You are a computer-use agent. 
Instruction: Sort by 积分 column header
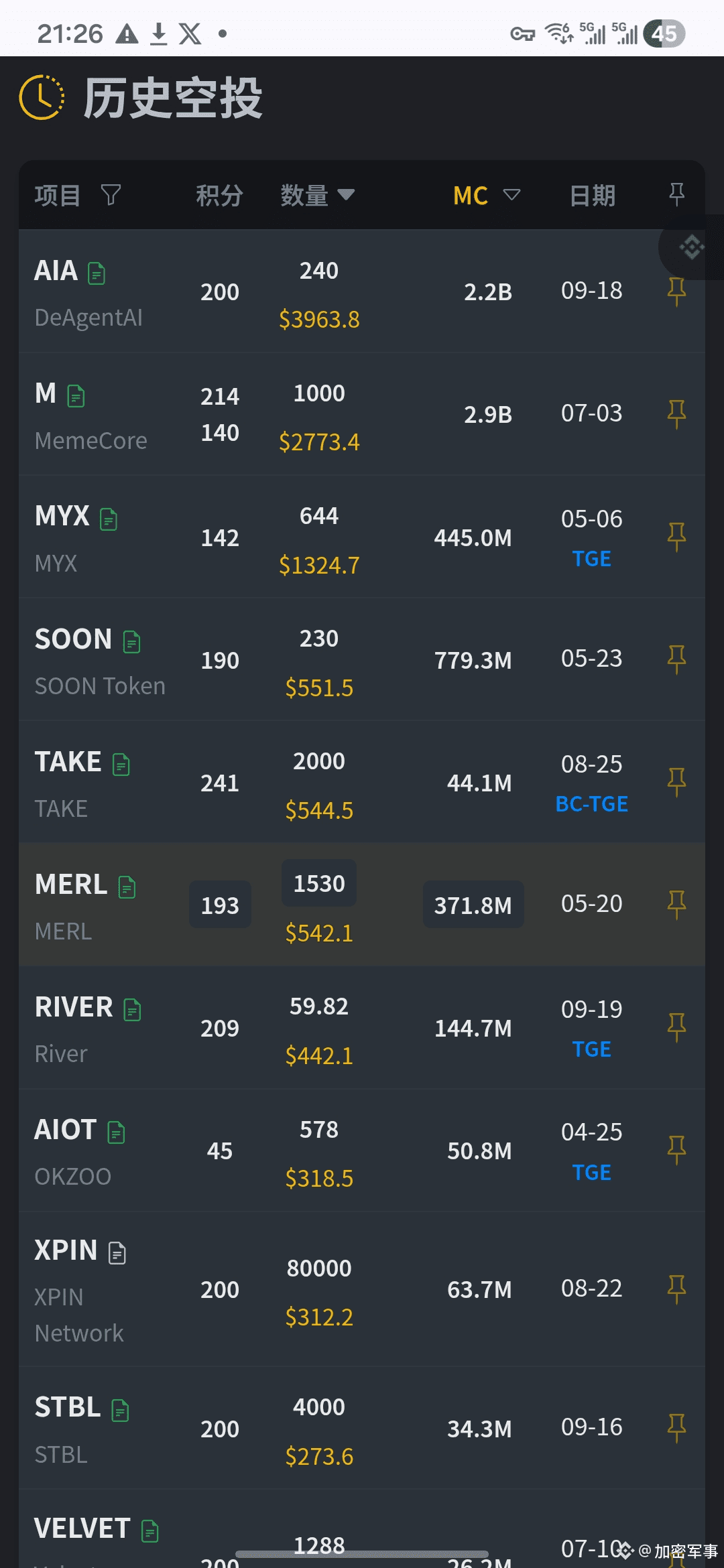point(219,195)
